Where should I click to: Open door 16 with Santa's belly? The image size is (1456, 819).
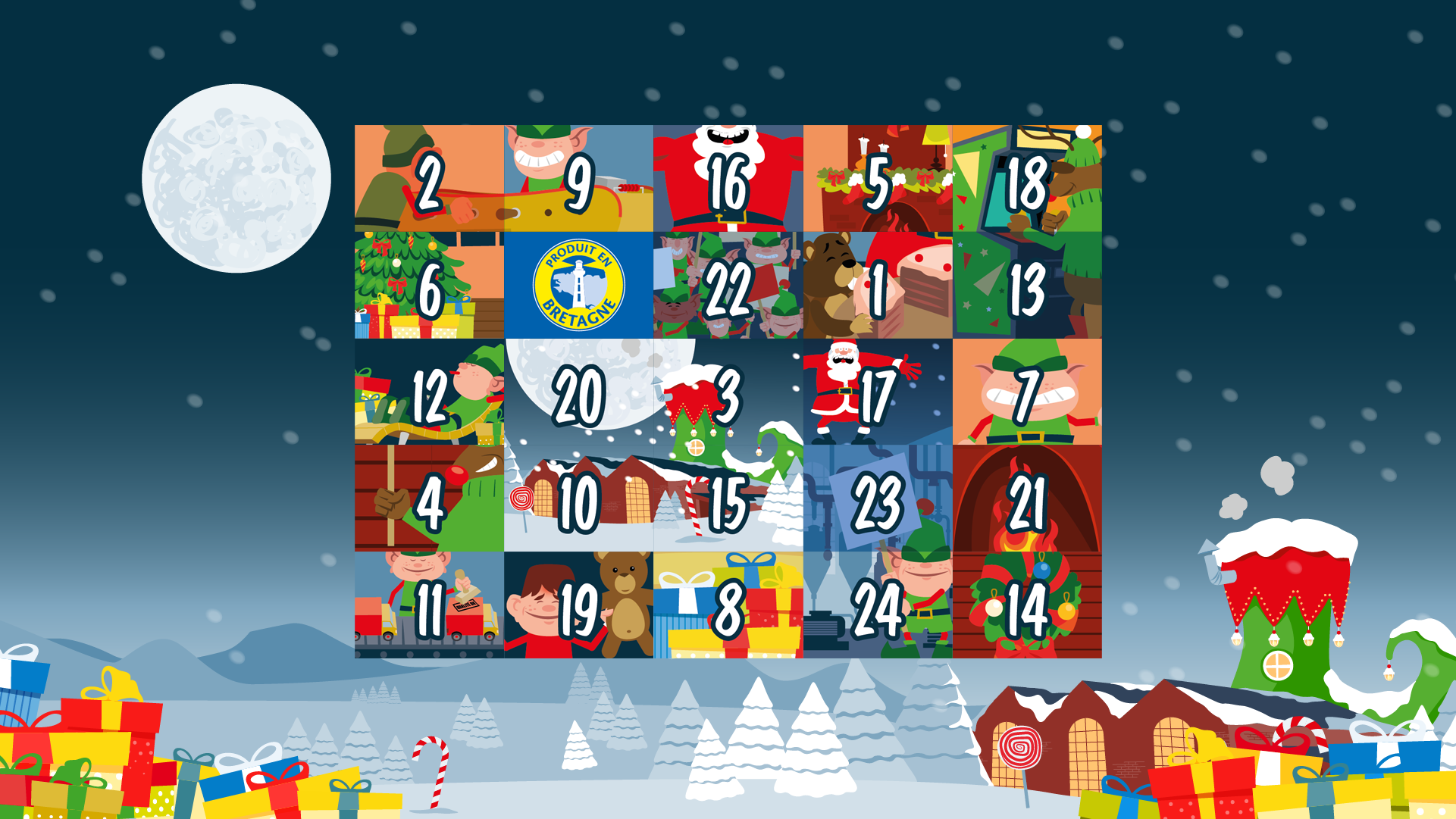click(728, 179)
